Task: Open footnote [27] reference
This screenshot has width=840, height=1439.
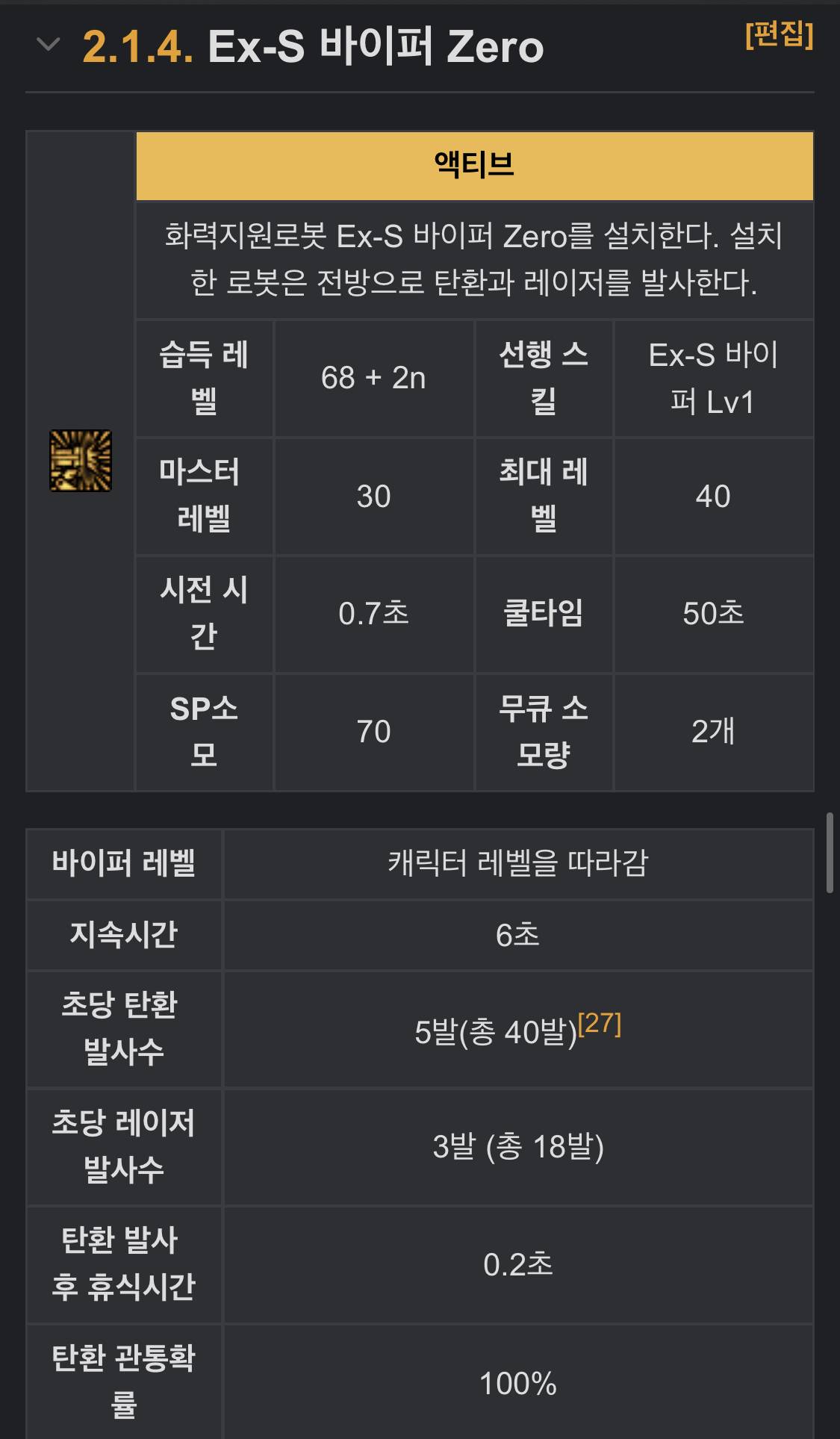Action: coord(600,1022)
